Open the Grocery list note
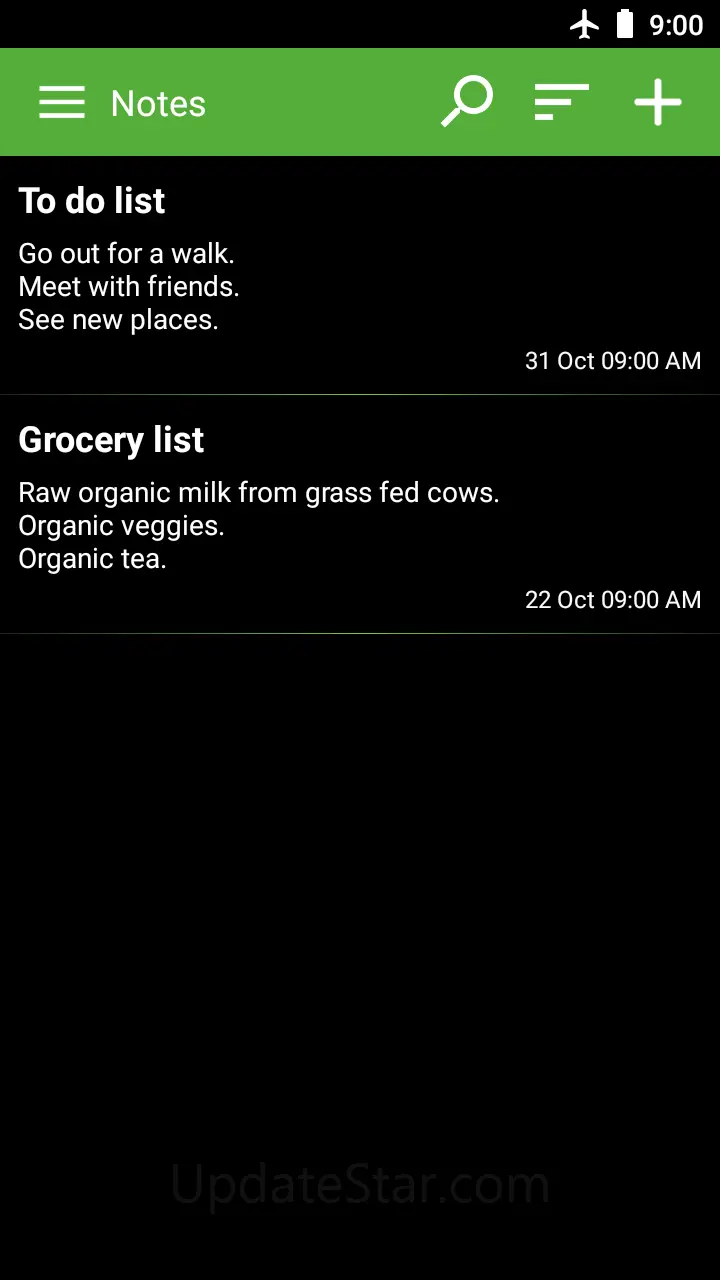 (360, 514)
